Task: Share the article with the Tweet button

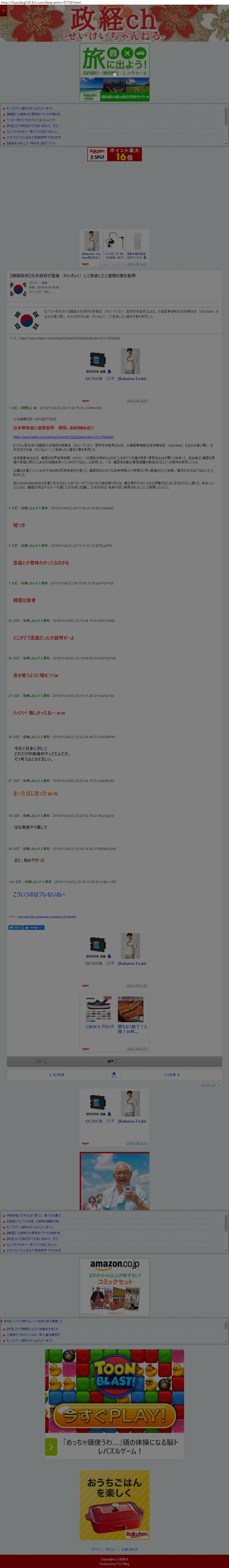Action: 15,928
